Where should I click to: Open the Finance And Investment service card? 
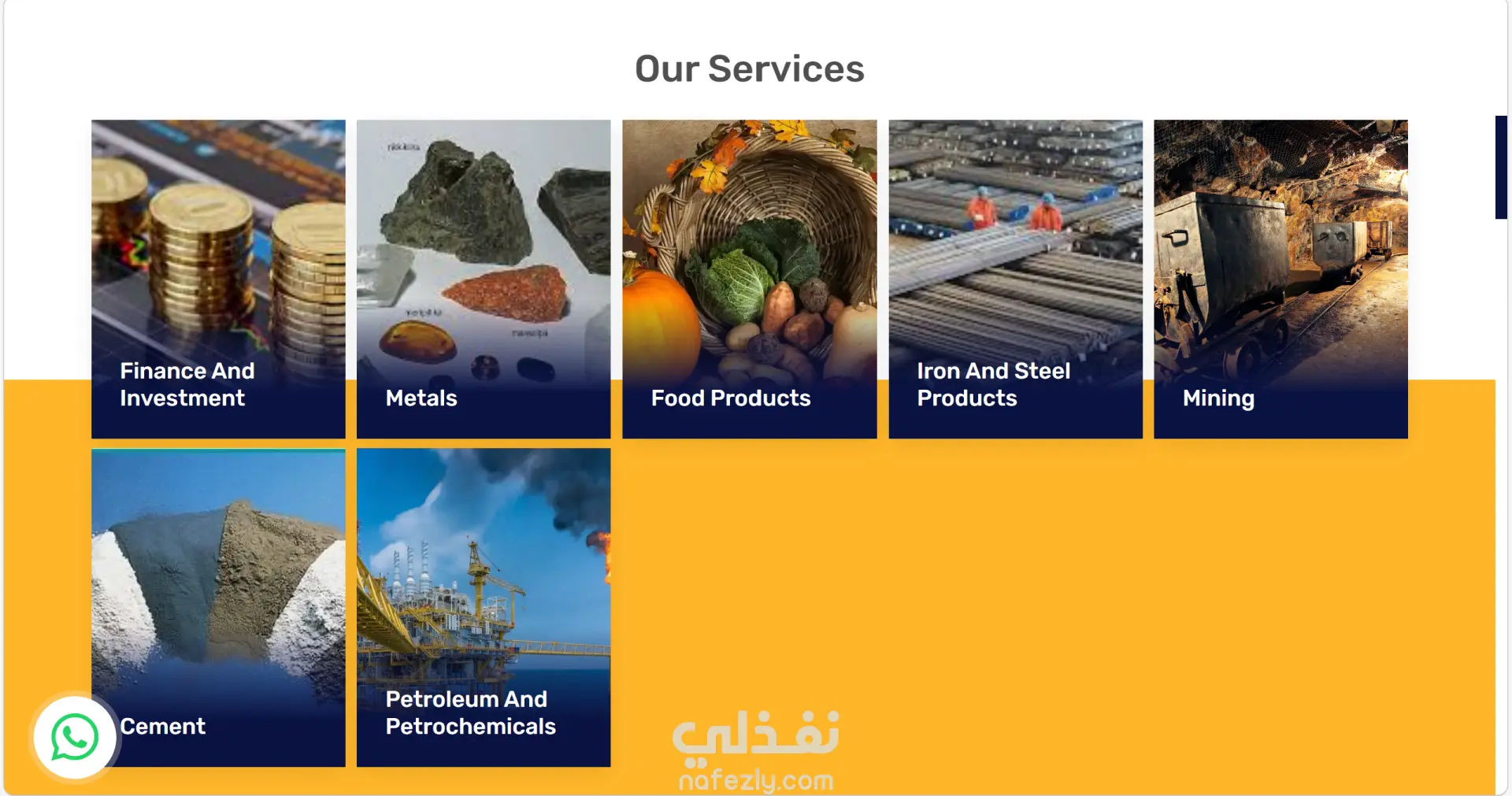(218, 279)
